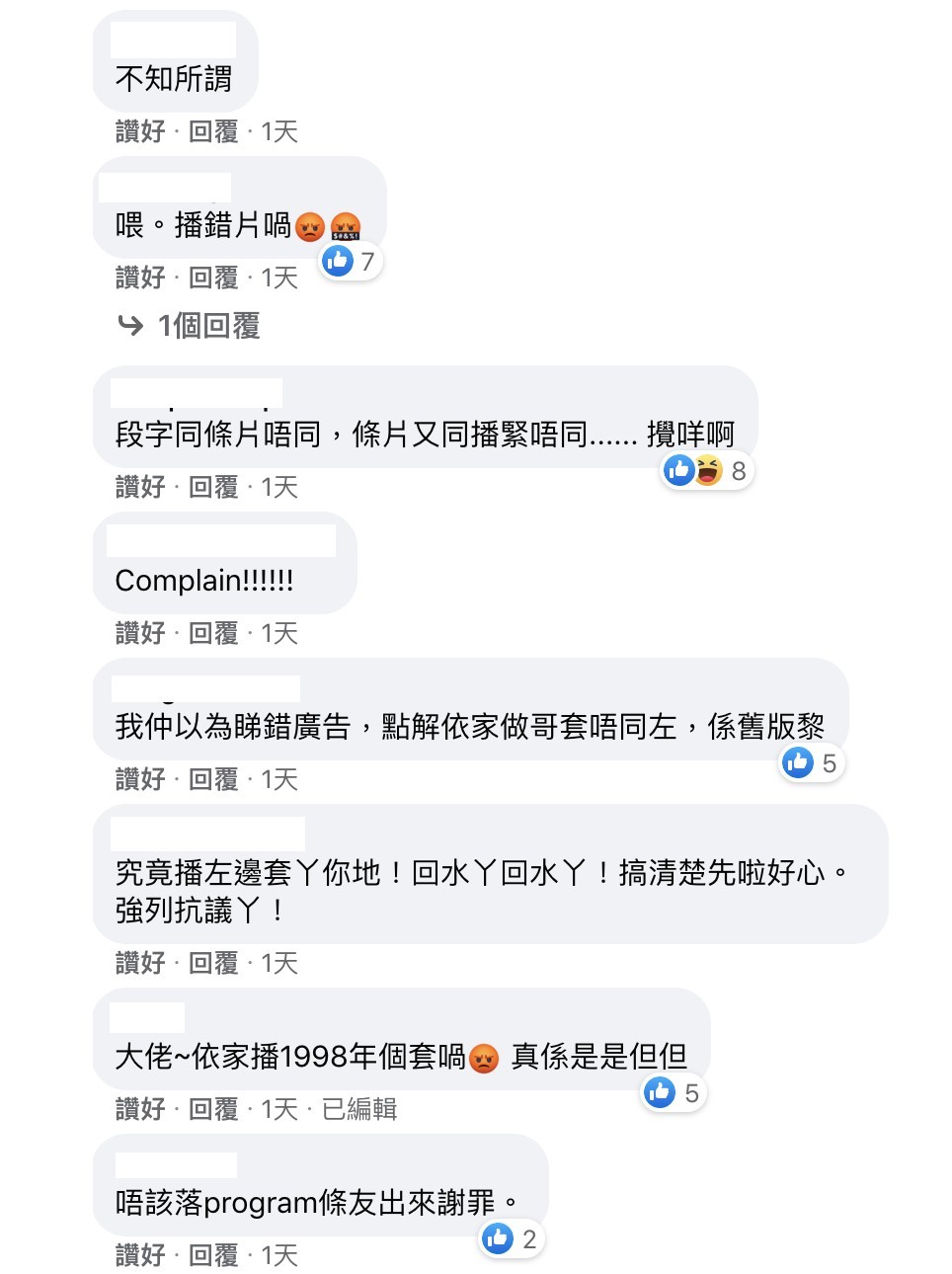The width and height of the screenshot is (952, 1274).
Task: Reply to the Complain!!!!!! comment
Action: pos(213,633)
